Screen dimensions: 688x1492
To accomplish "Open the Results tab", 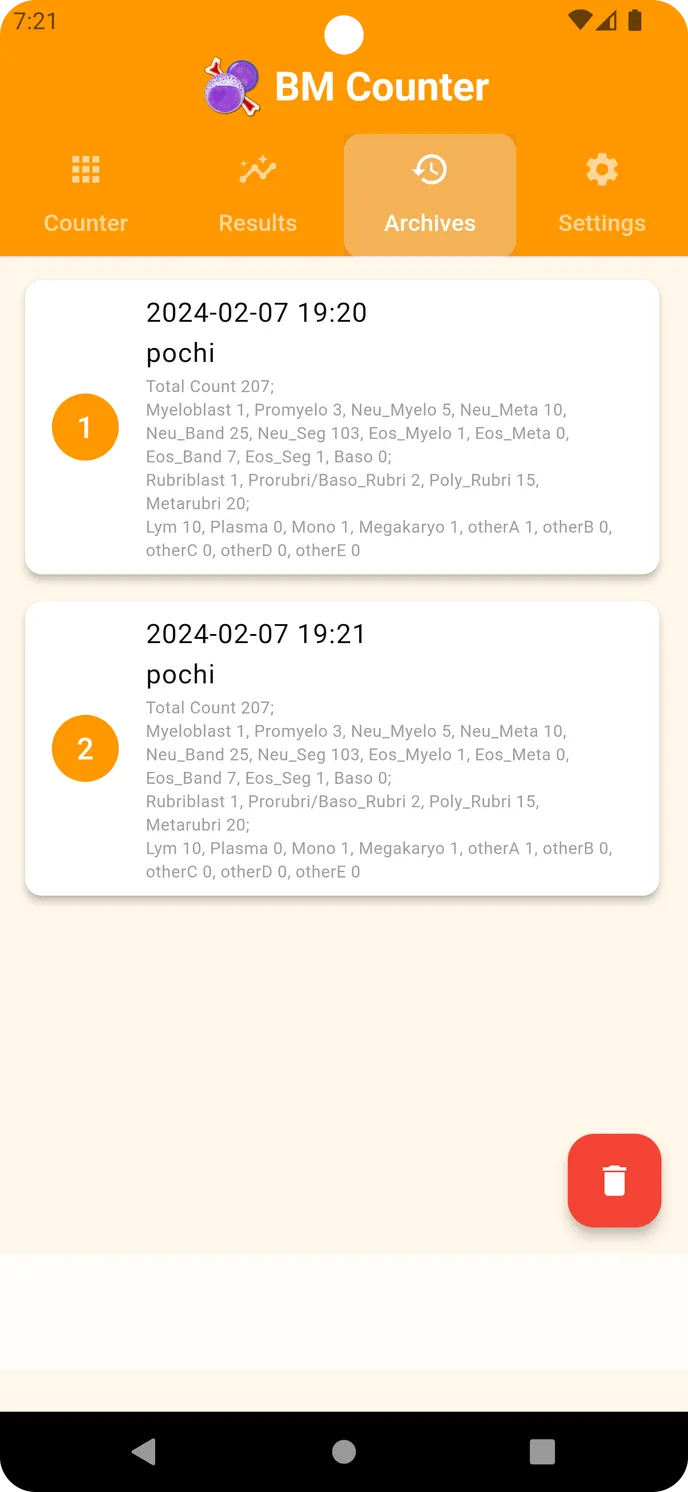I will [x=258, y=195].
